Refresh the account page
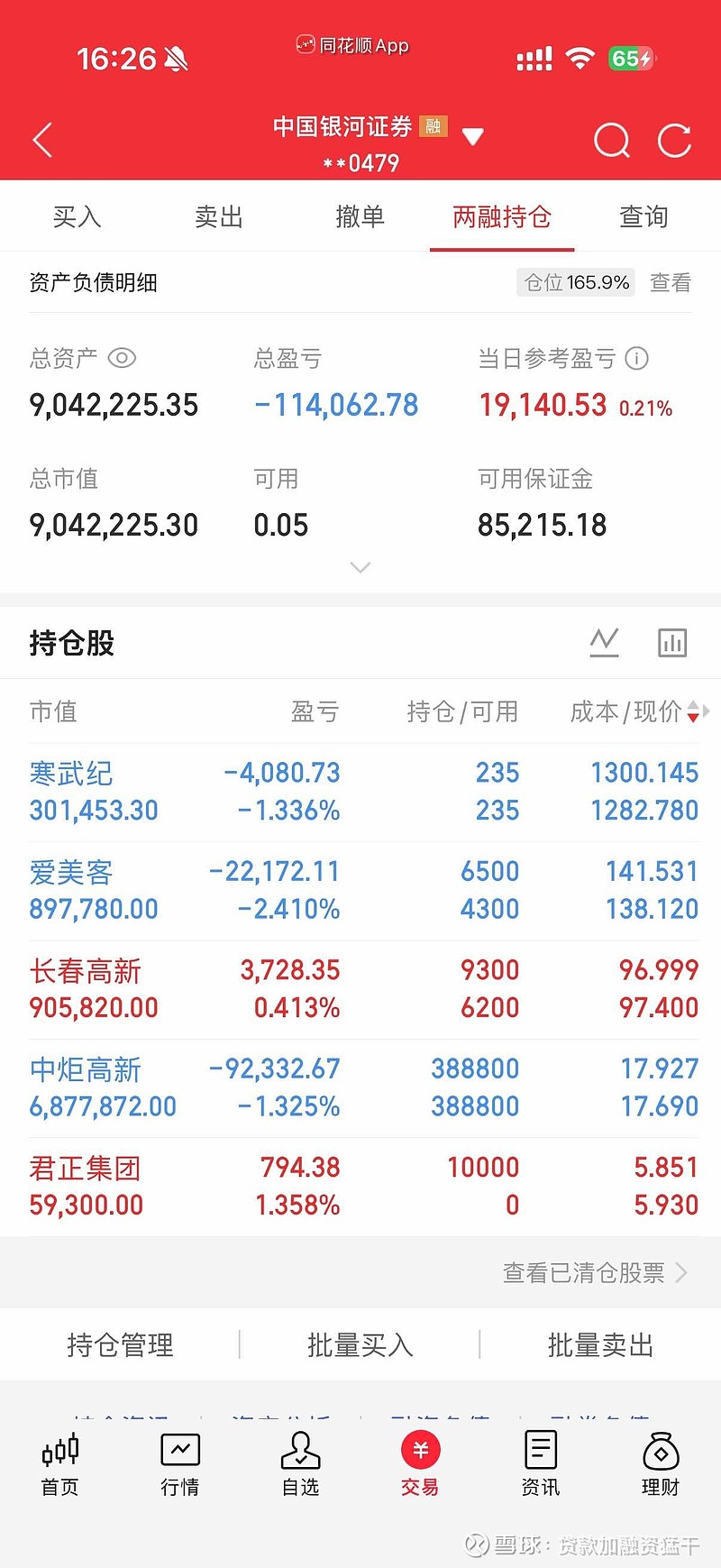Viewport: 721px width, 1568px height. [x=674, y=141]
